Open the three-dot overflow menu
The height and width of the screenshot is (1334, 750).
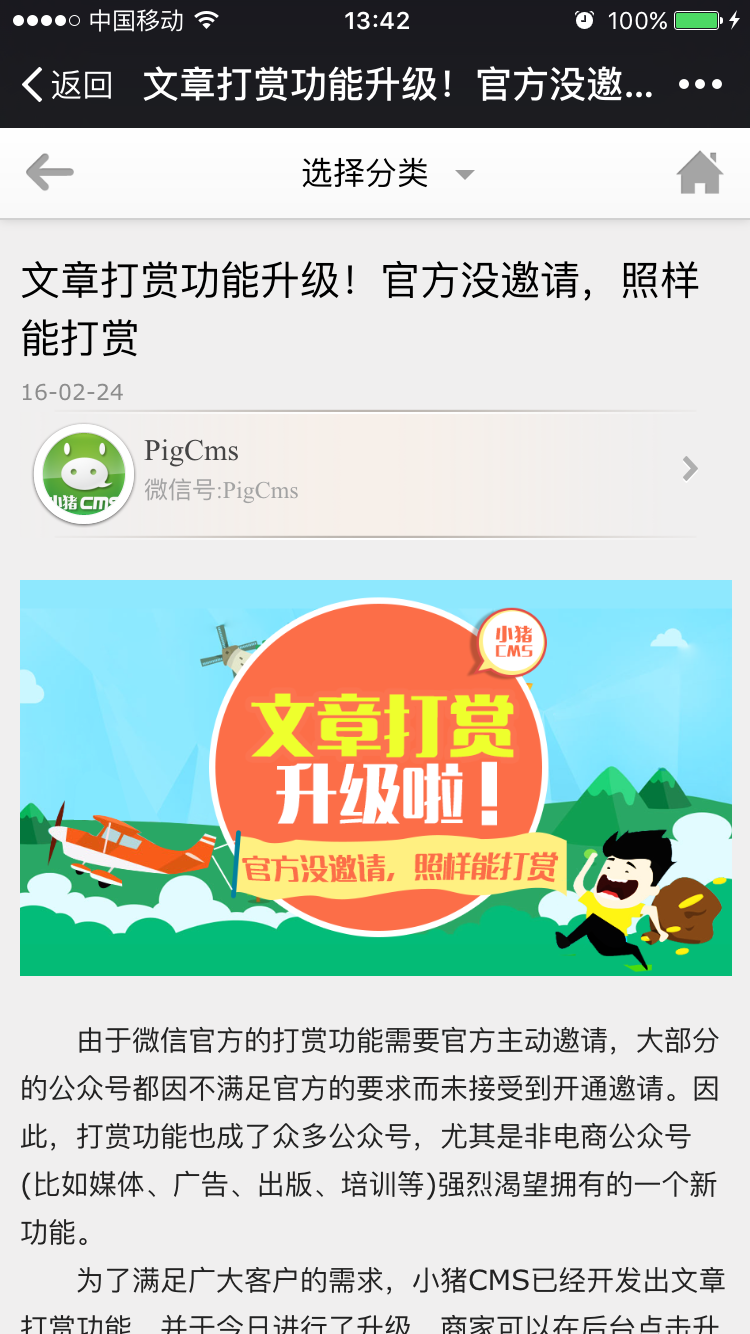(x=700, y=85)
